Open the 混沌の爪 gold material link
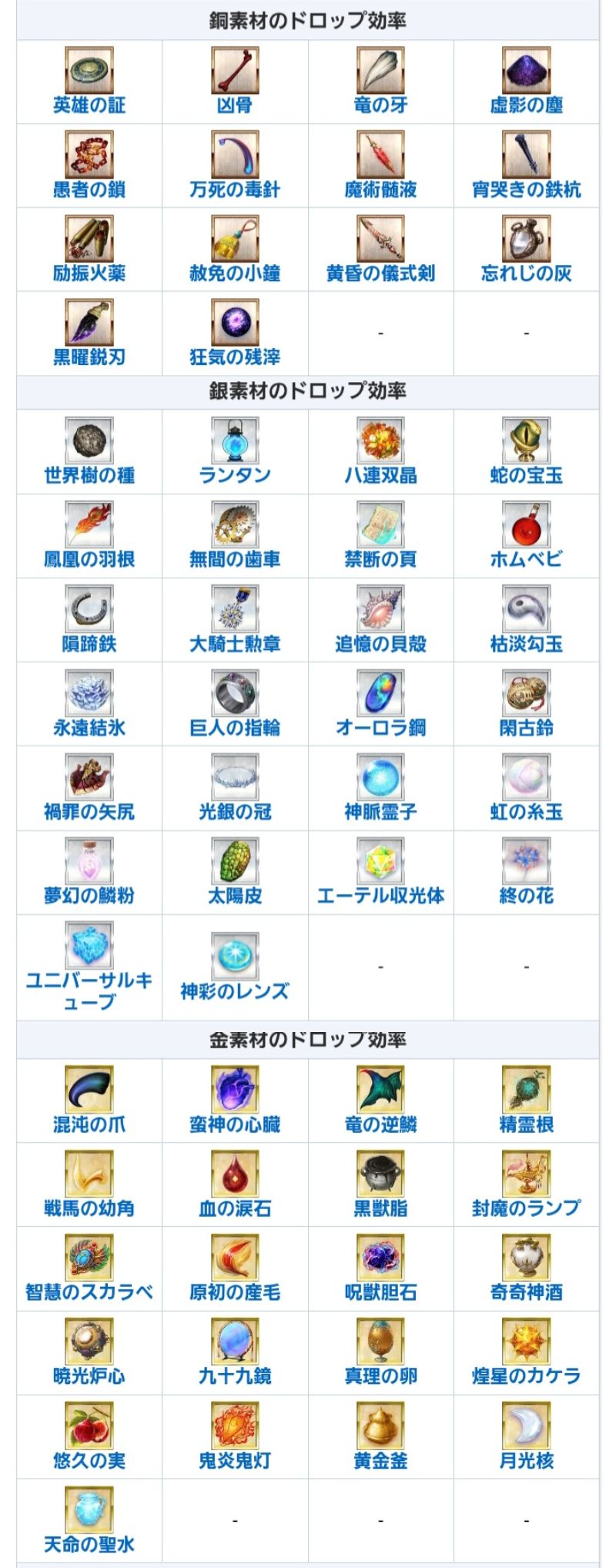 tap(89, 1124)
